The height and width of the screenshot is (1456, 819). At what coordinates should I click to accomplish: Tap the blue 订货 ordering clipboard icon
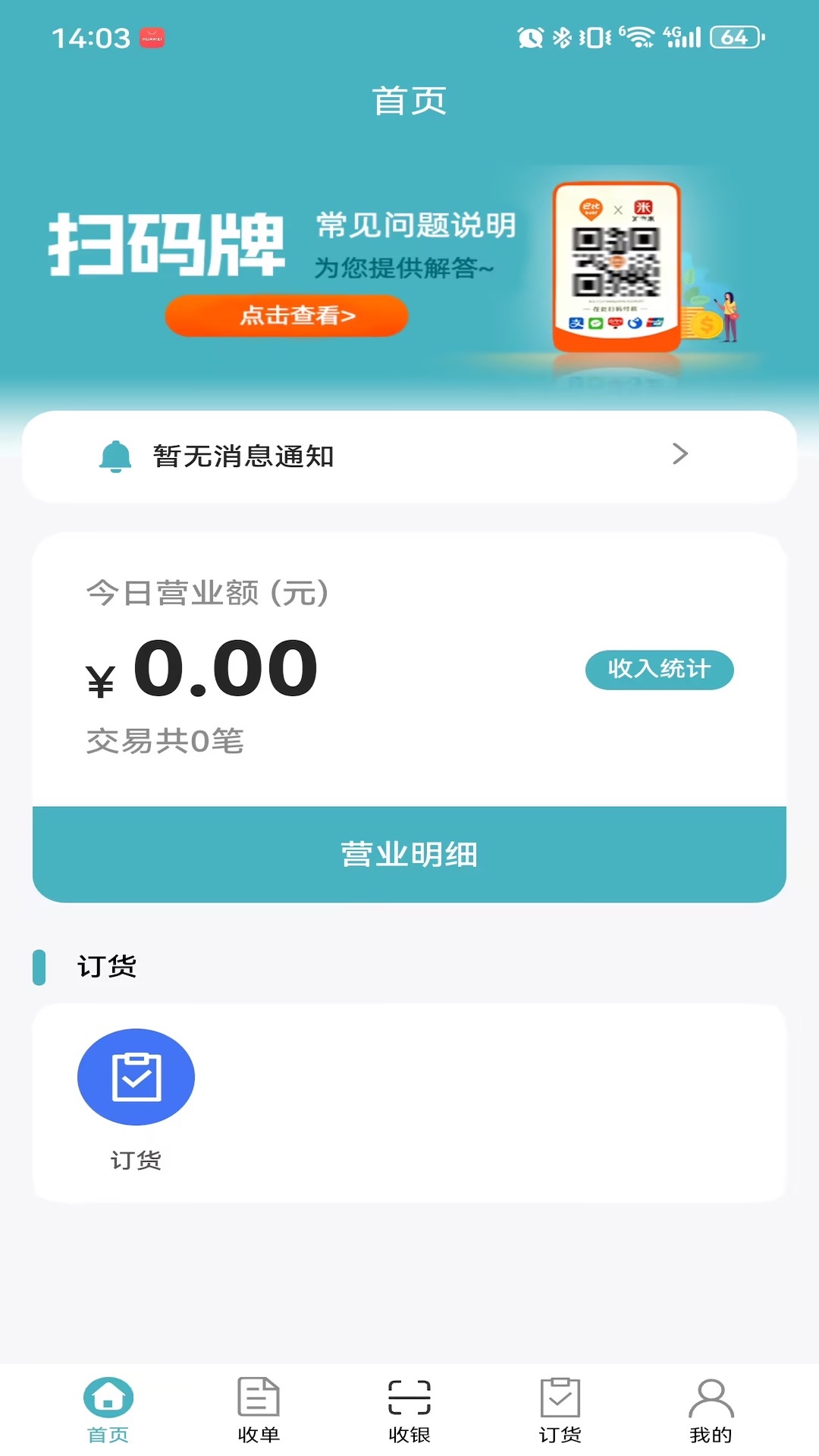[x=136, y=1076]
